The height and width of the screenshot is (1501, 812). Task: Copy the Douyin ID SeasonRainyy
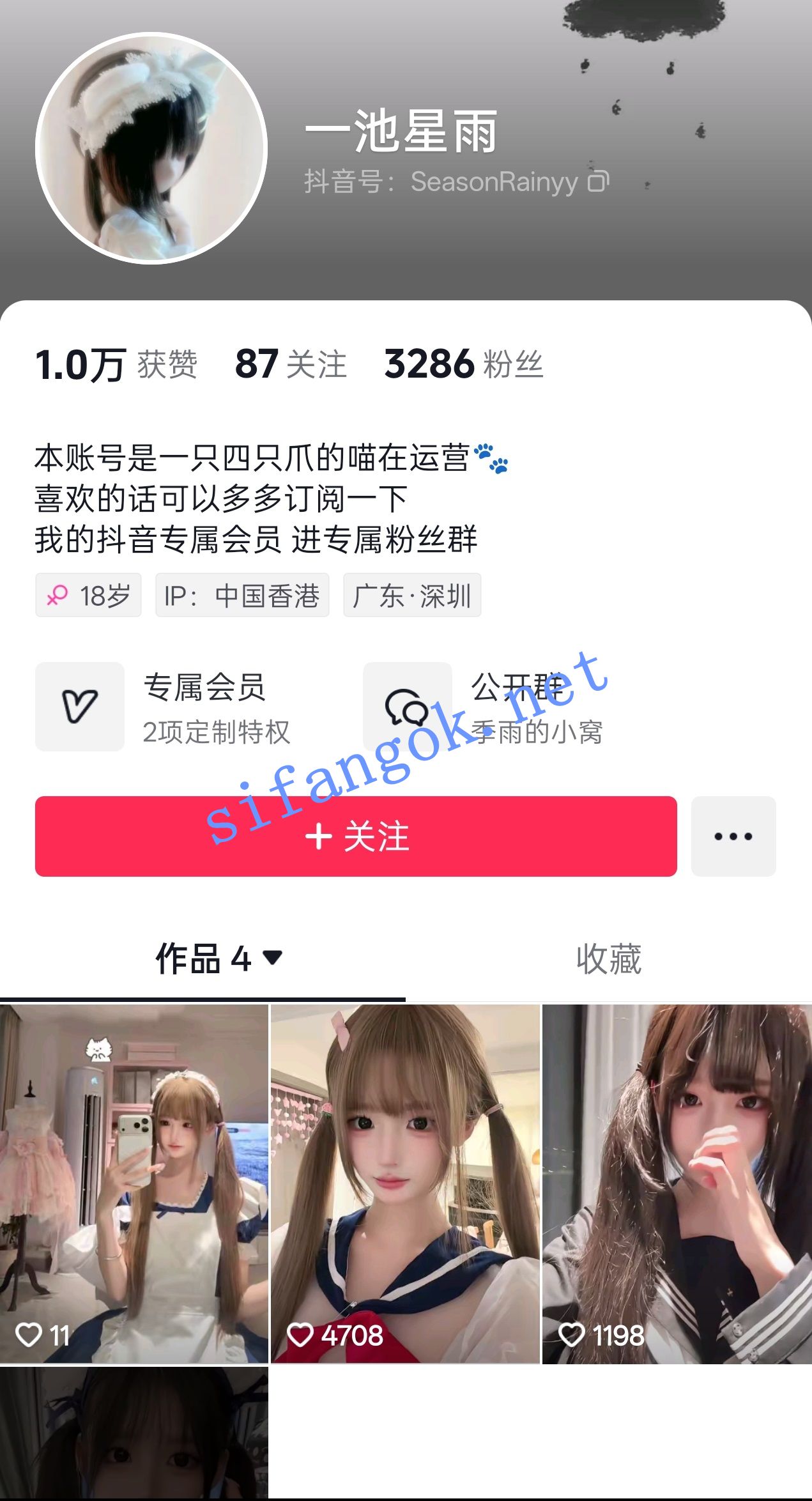pos(599,181)
